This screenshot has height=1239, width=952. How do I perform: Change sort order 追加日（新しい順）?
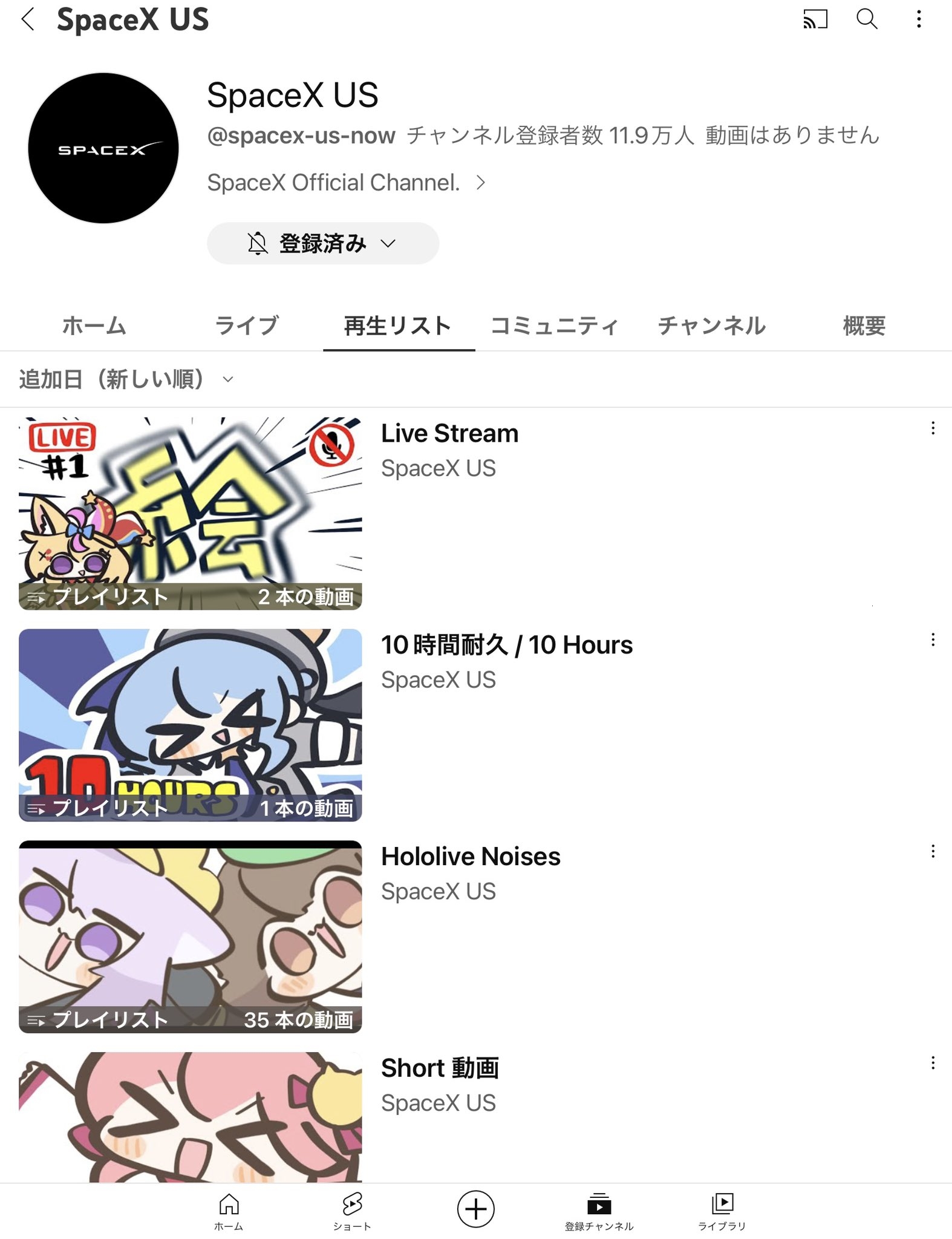coord(126,379)
